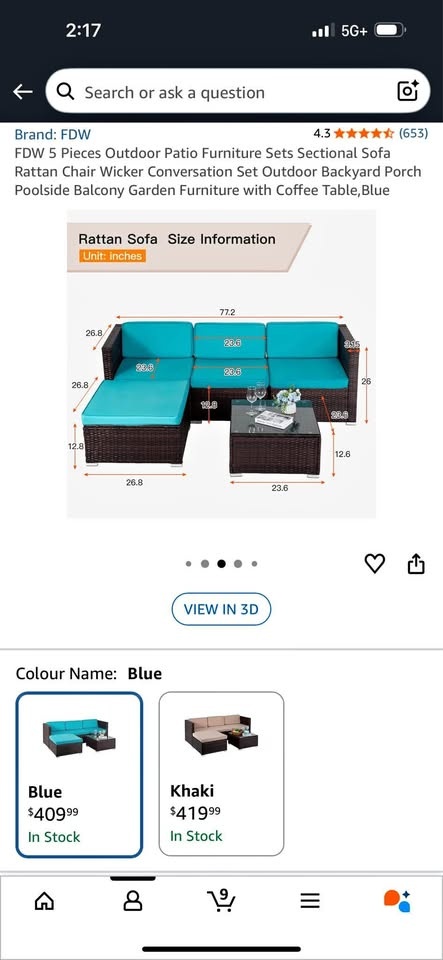Go back with the arrow icon

(x=23, y=92)
